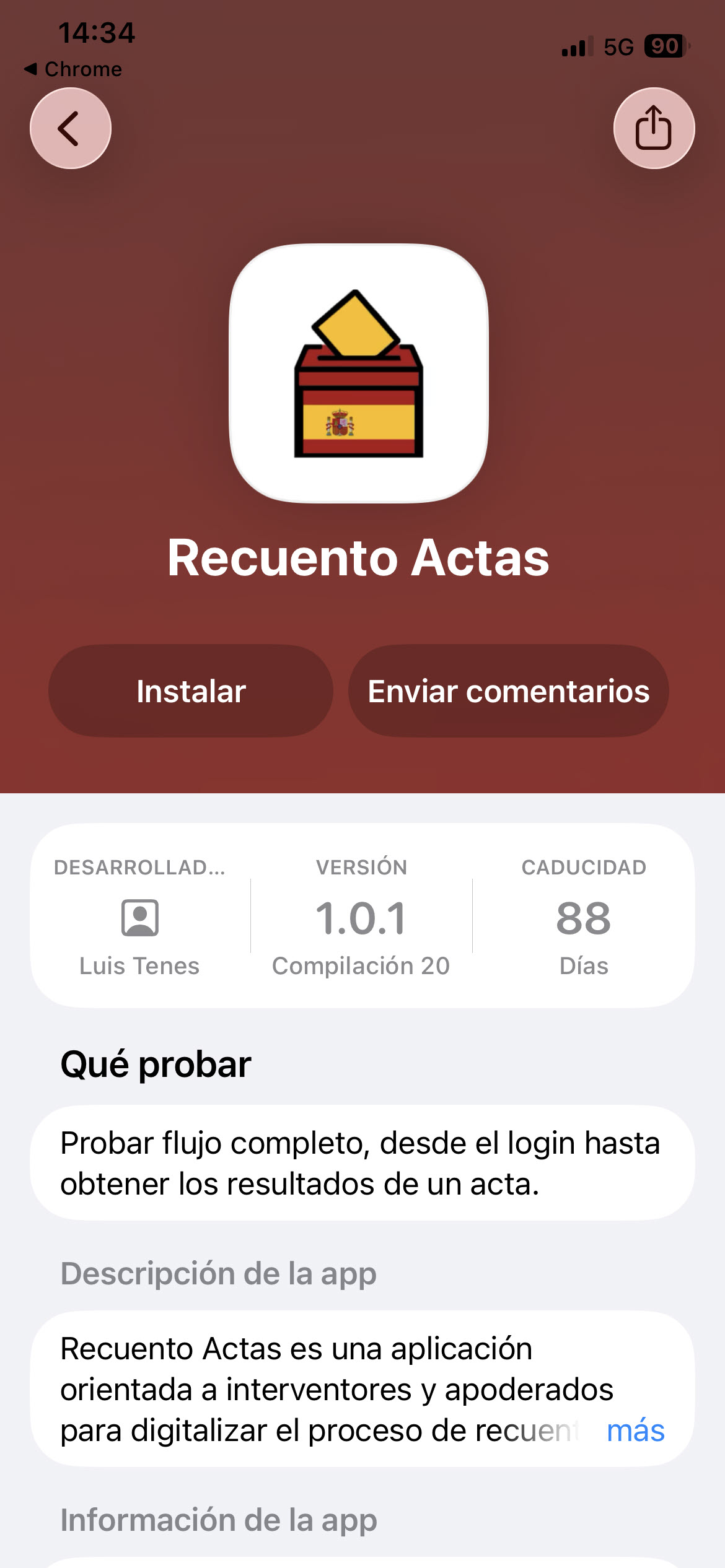Open the share sheet icon

tap(654, 128)
